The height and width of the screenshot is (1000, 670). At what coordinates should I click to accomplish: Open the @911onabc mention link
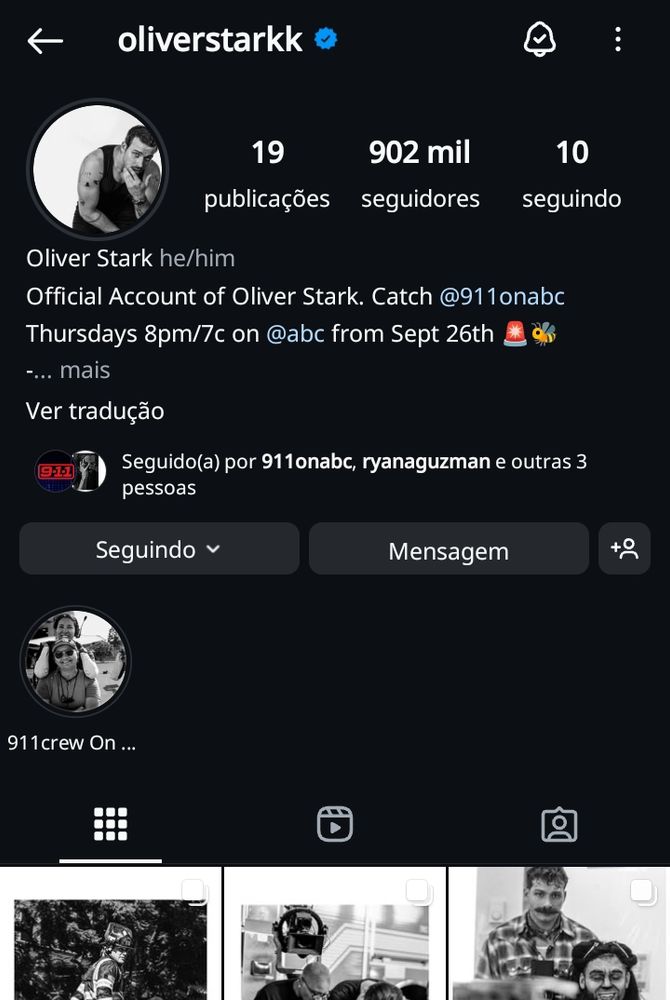pyautogui.click(x=502, y=297)
